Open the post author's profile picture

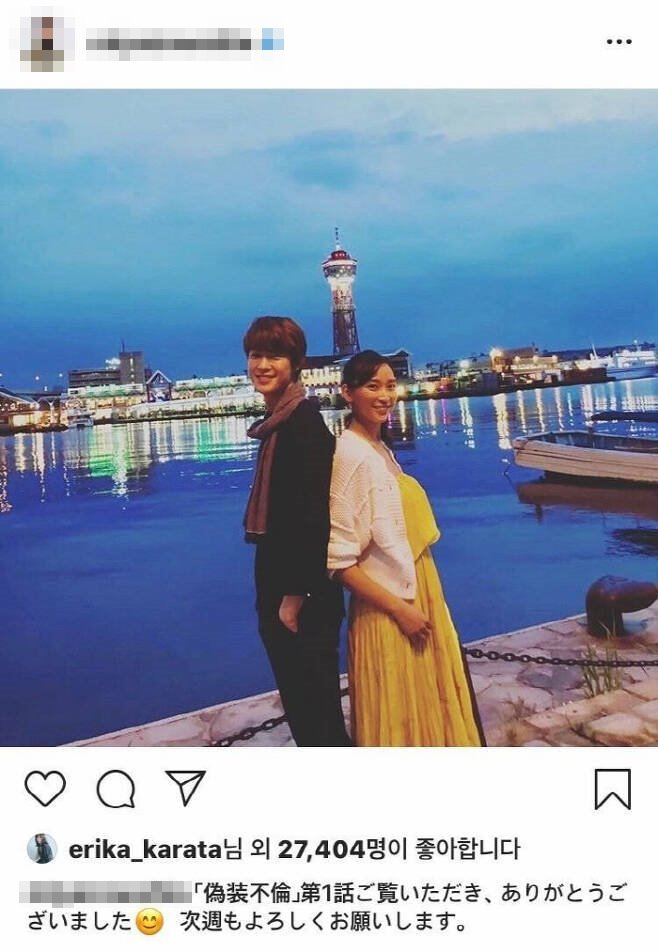46,42
